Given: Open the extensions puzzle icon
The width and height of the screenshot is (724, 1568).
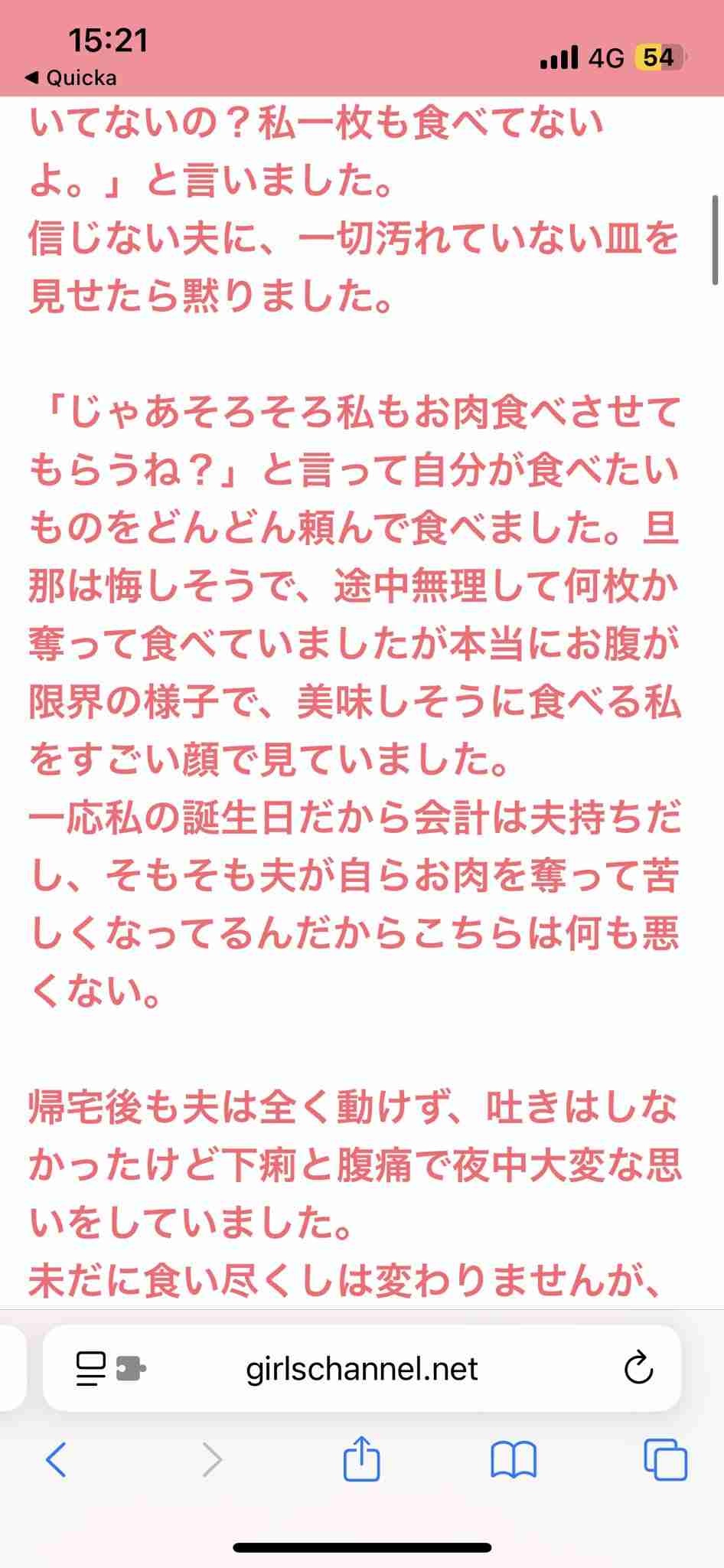Looking at the screenshot, I should (131, 1369).
